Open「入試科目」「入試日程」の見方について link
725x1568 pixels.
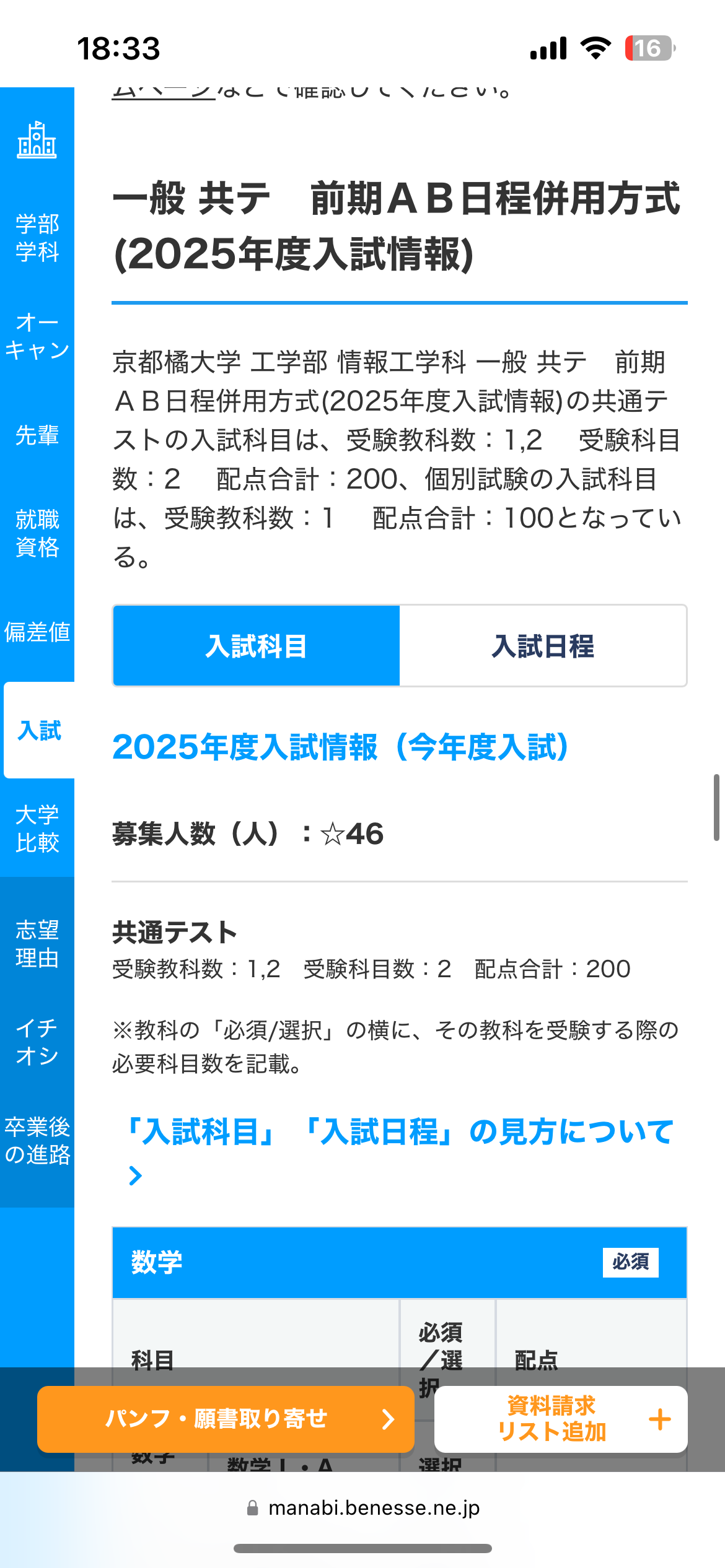point(400,1132)
